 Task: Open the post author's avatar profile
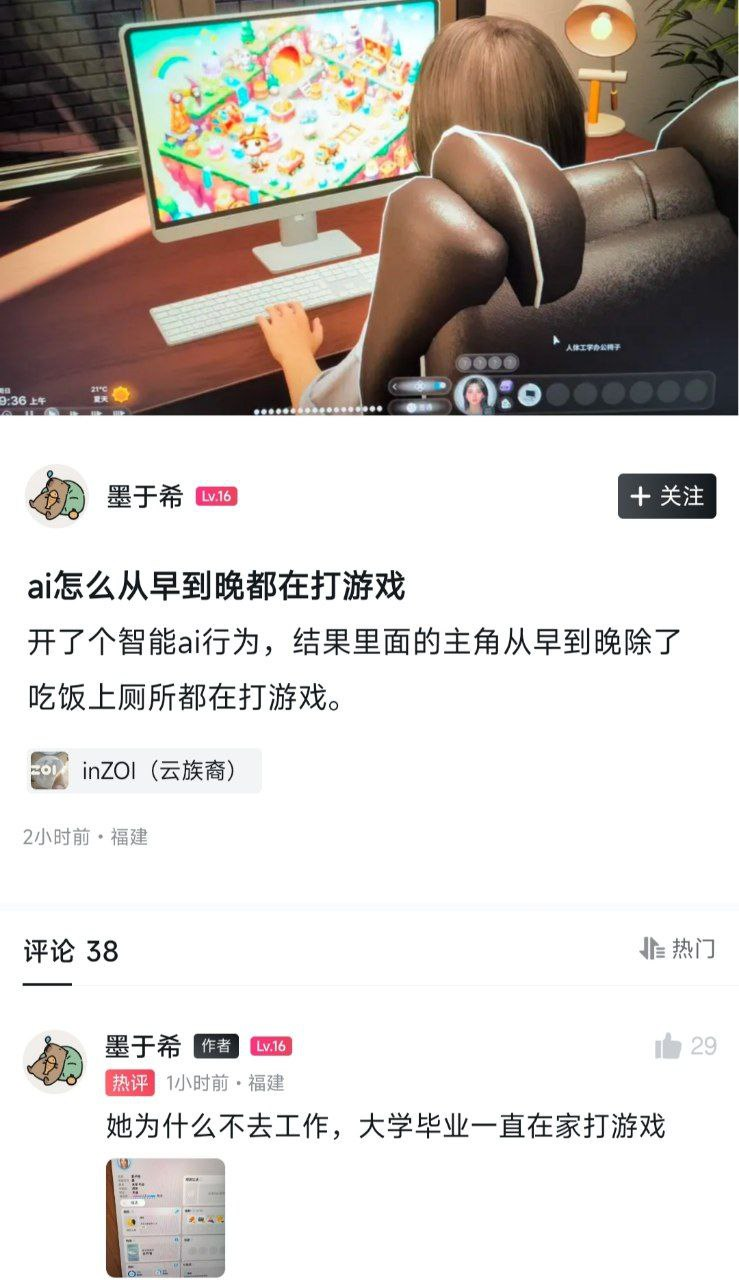point(57,496)
